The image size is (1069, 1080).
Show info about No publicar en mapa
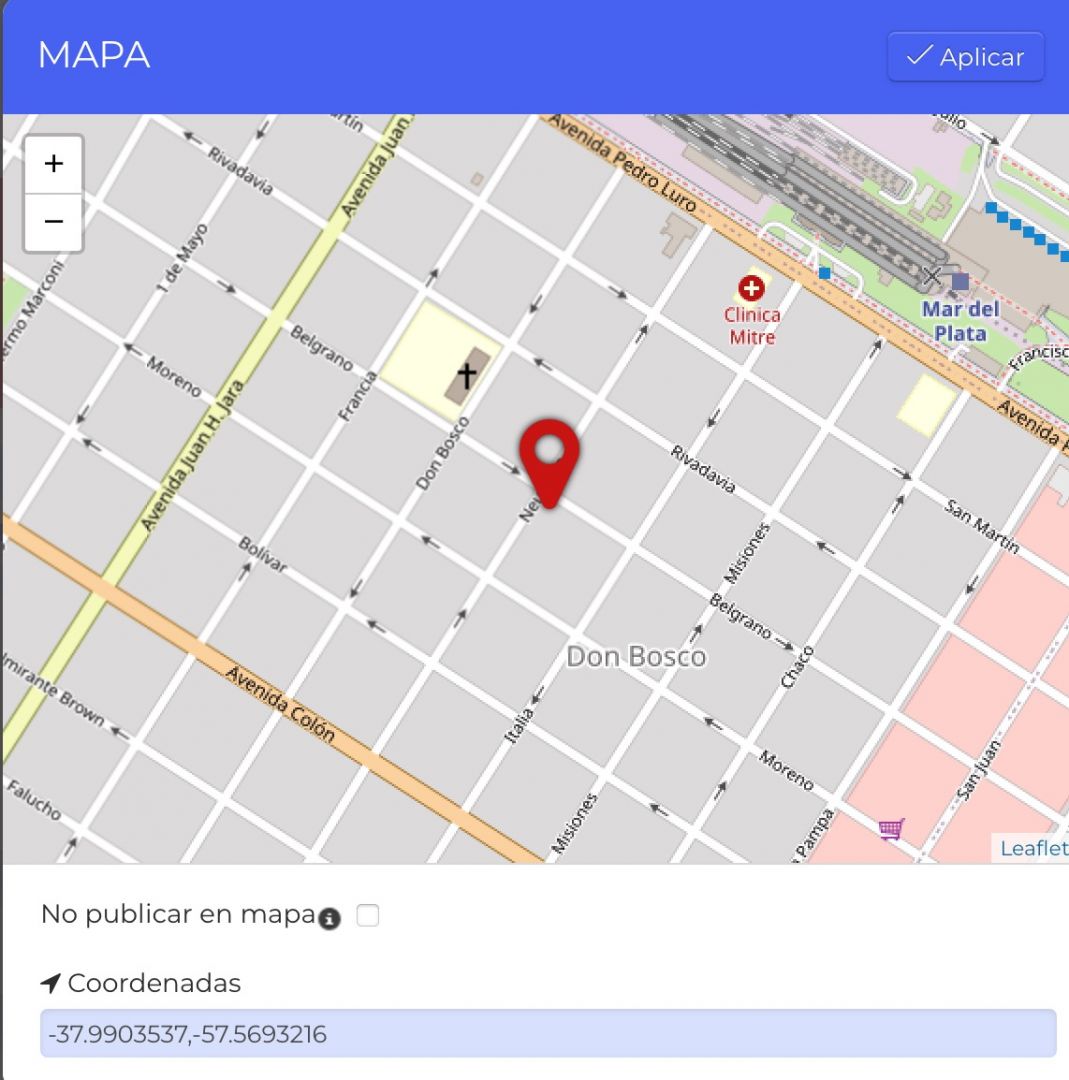pyautogui.click(x=329, y=919)
